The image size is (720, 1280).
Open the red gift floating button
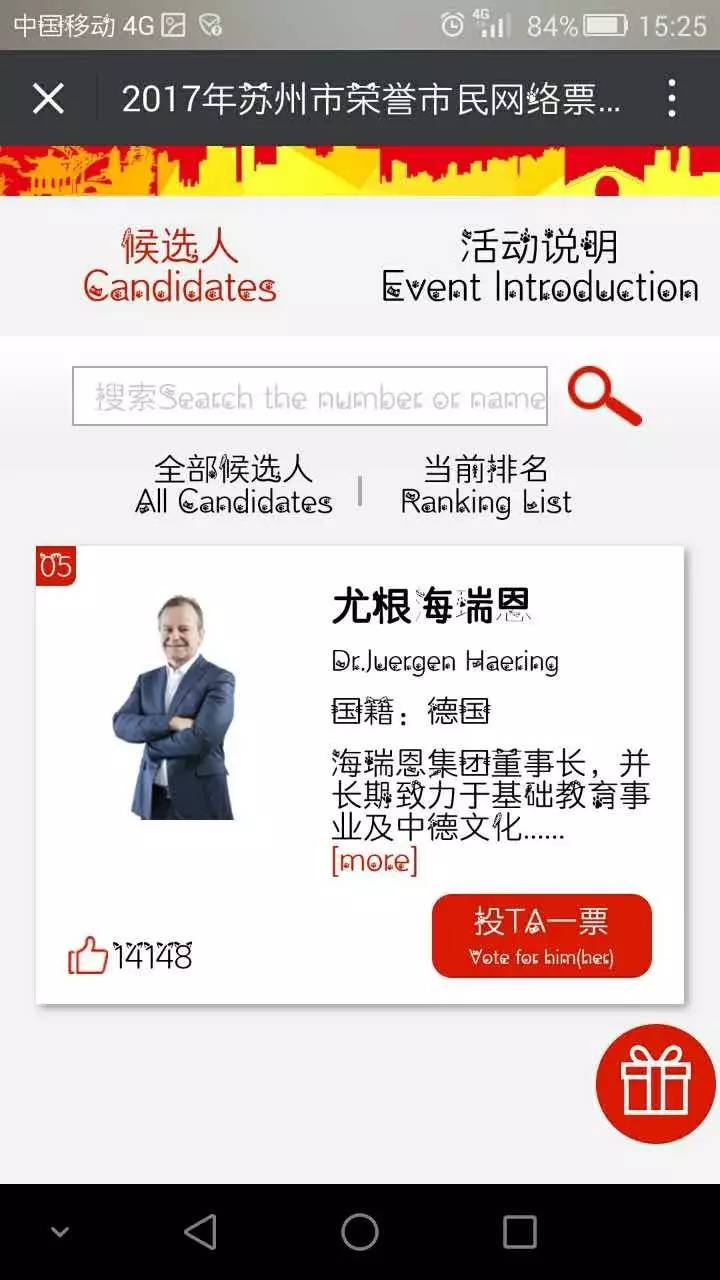(655, 1083)
